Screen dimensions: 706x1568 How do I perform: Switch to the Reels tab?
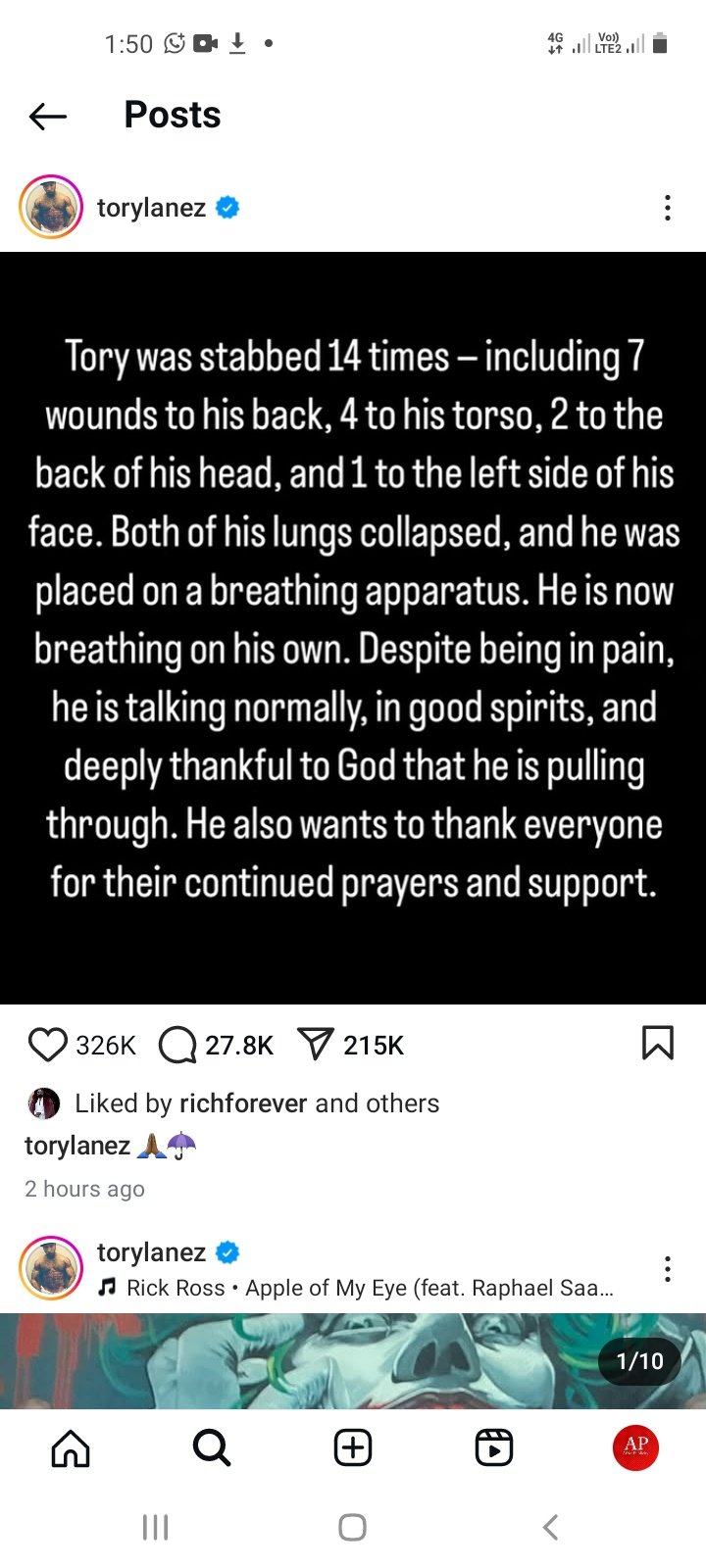tap(494, 1447)
